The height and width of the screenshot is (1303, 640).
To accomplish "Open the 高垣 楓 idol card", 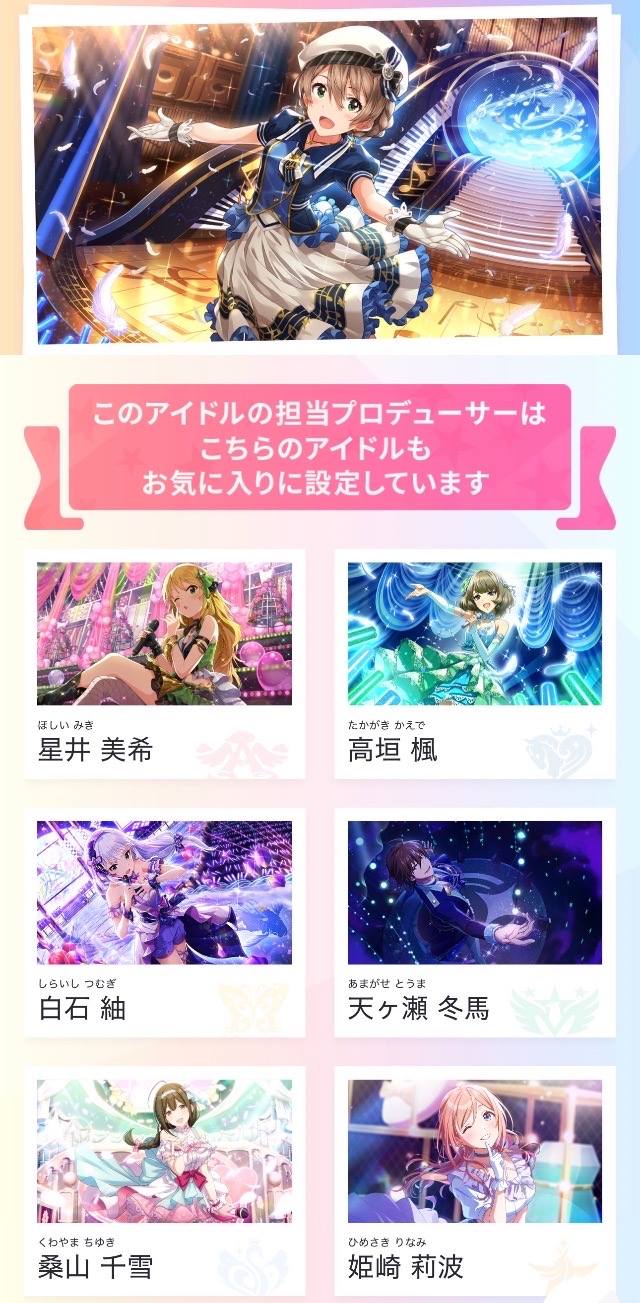I will (x=475, y=664).
